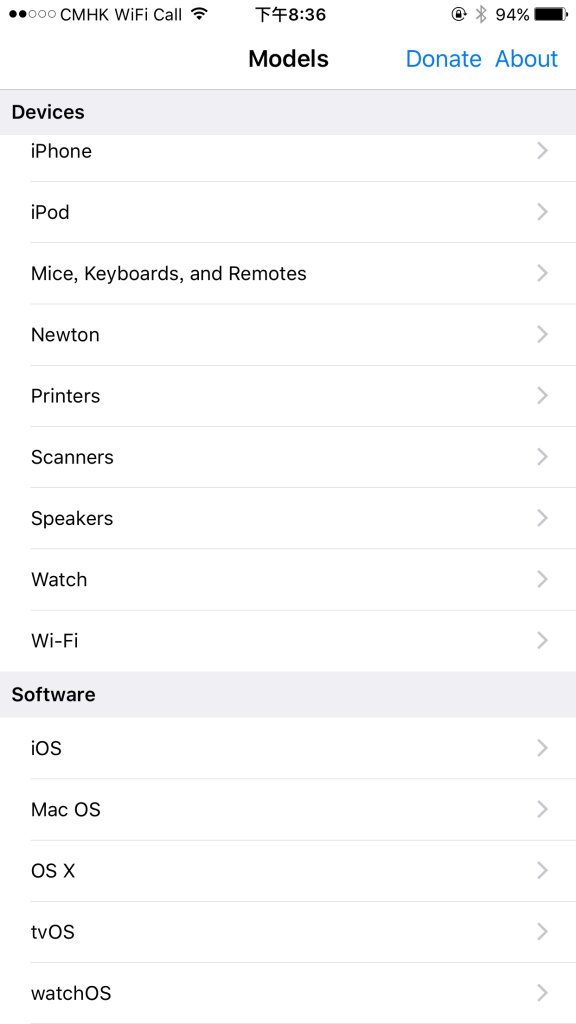This screenshot has height=1024, width=576.
Task: View Watch models
Action: 288,579
